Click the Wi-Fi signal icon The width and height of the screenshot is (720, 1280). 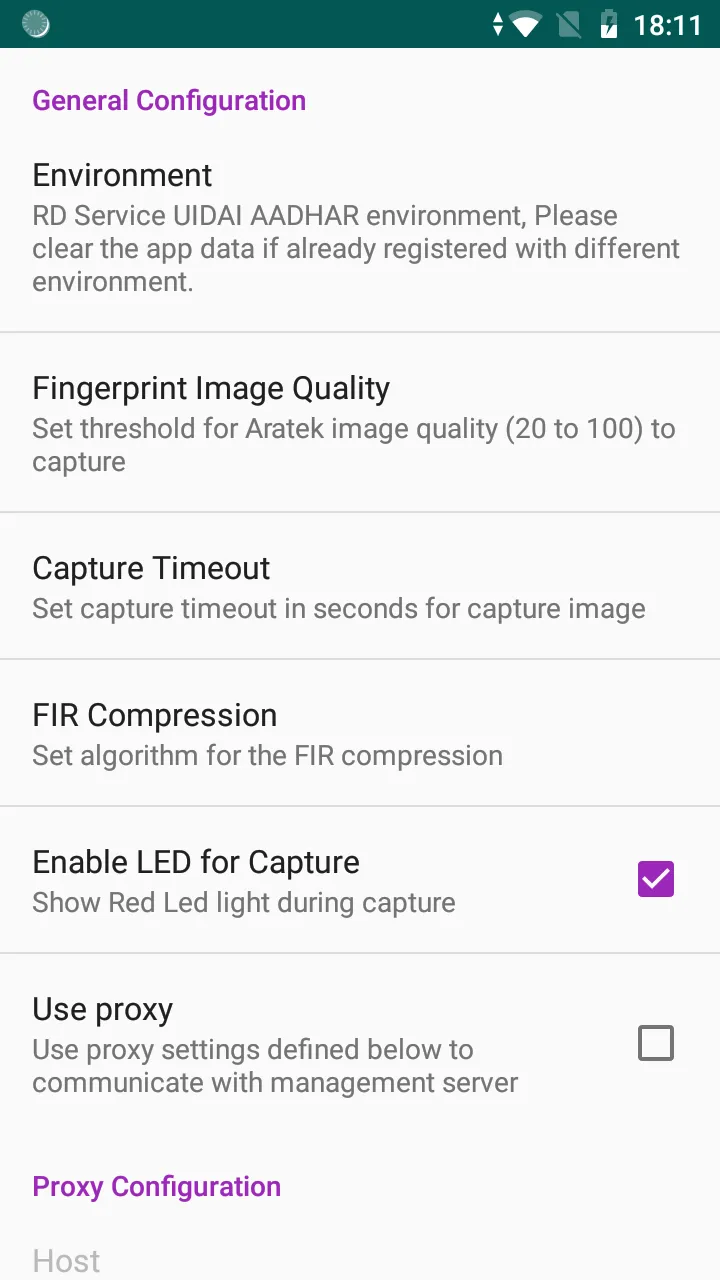click(524, 24)
